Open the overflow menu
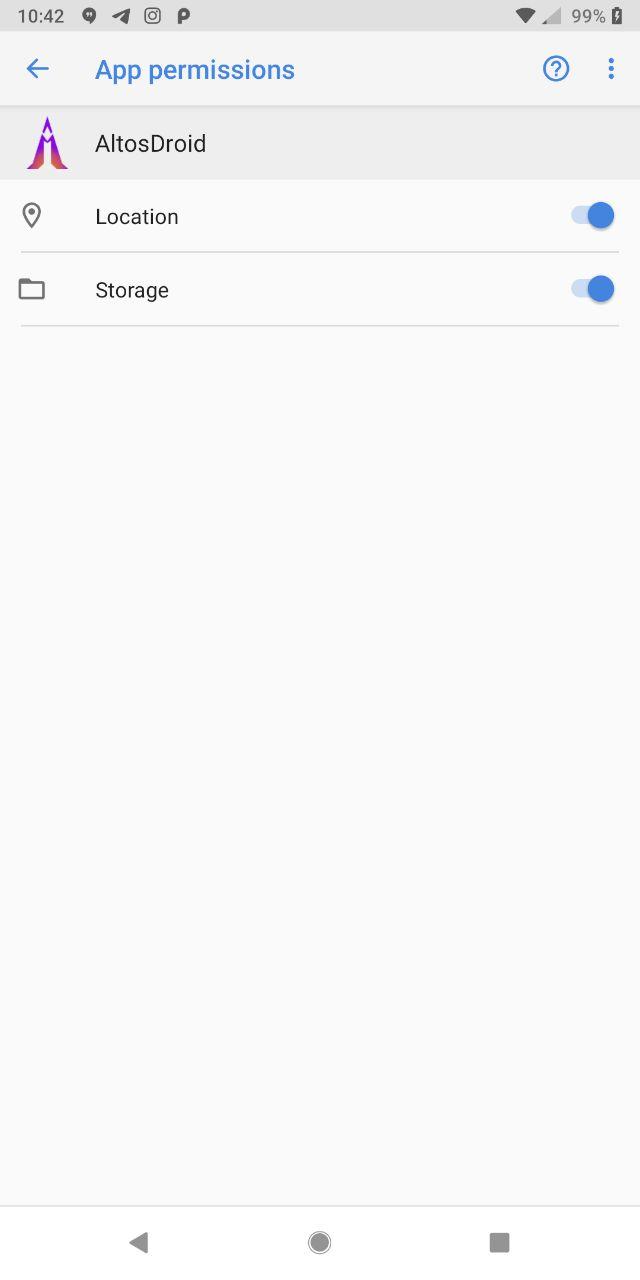This screenshot has height=1280, width=640. coord(611,69)
